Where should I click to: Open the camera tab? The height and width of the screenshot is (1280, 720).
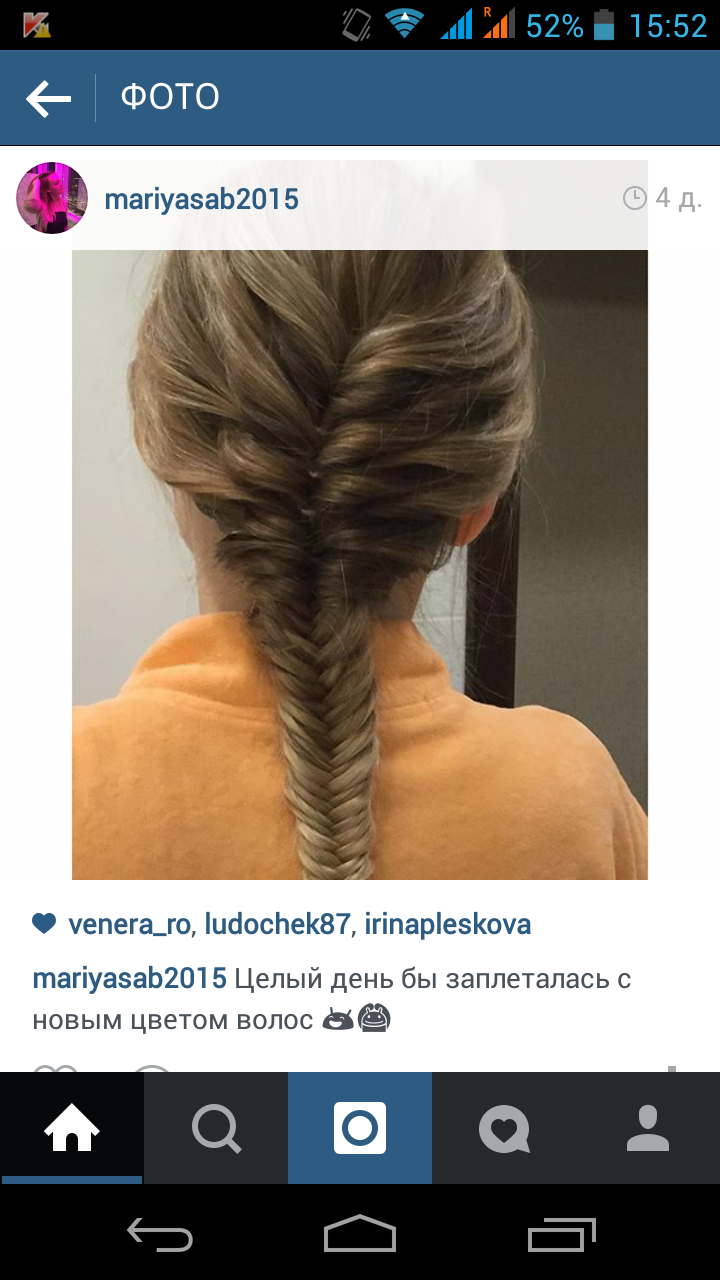[360, 1128]
